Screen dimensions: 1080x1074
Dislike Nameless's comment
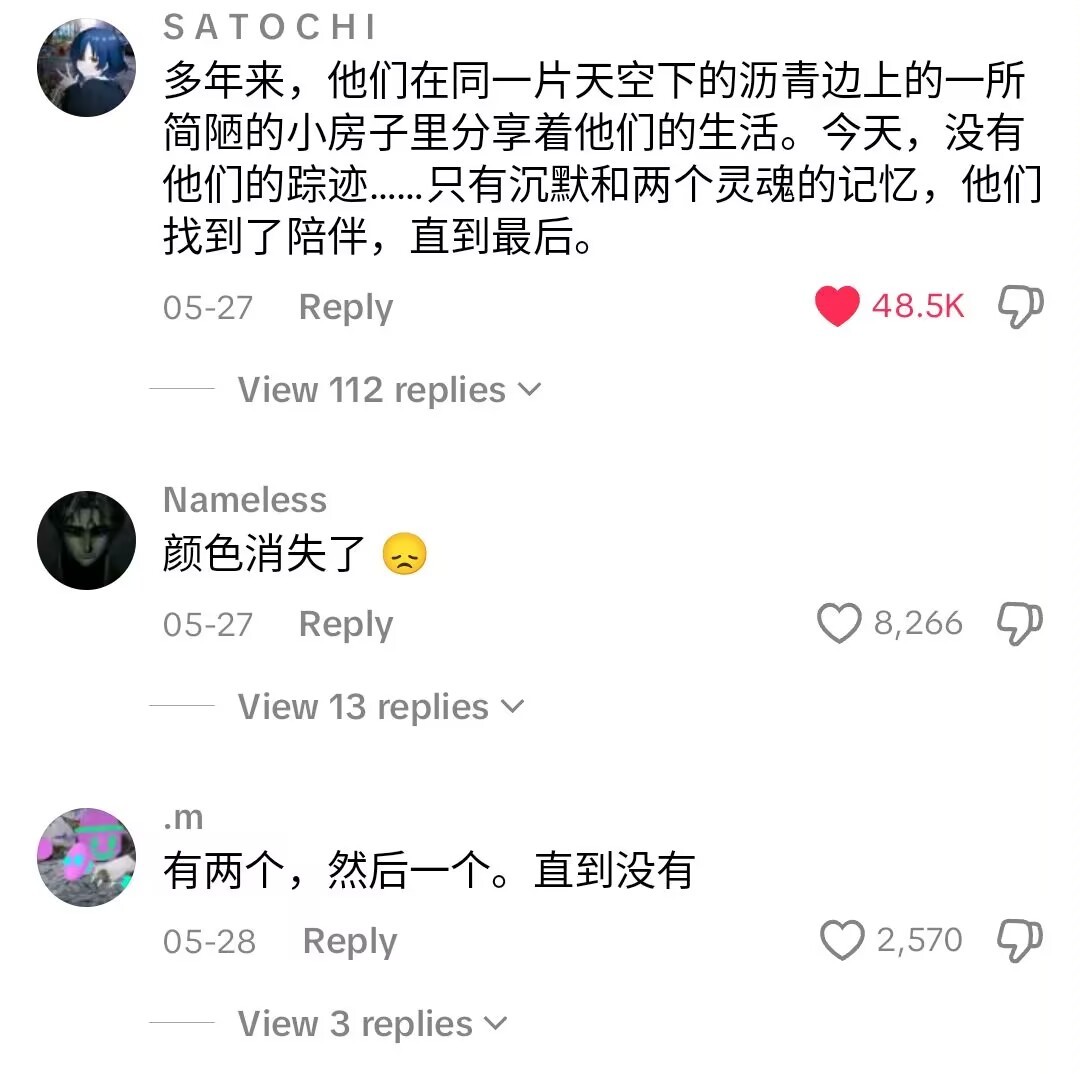coord(1020,624)
